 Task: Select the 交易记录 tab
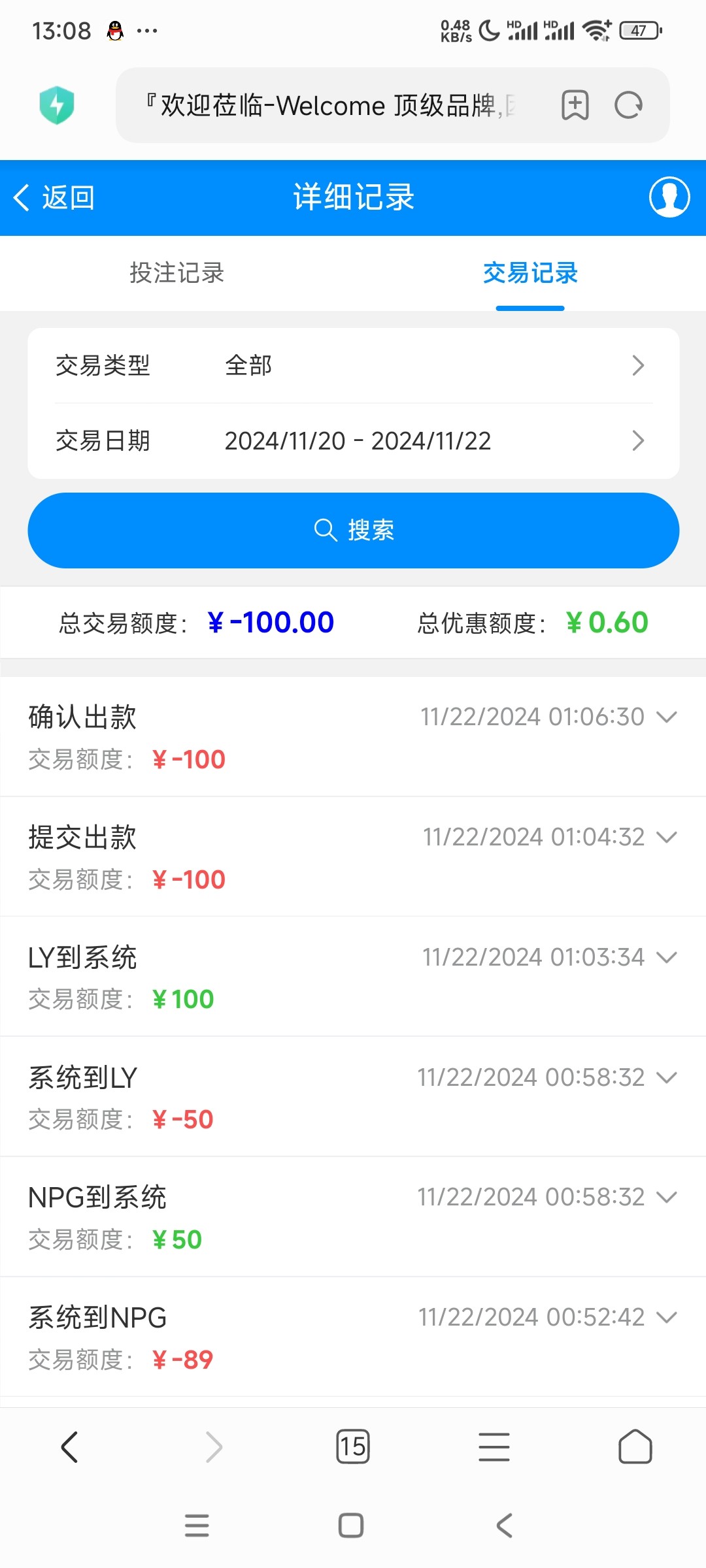click(x=530, y=273)
